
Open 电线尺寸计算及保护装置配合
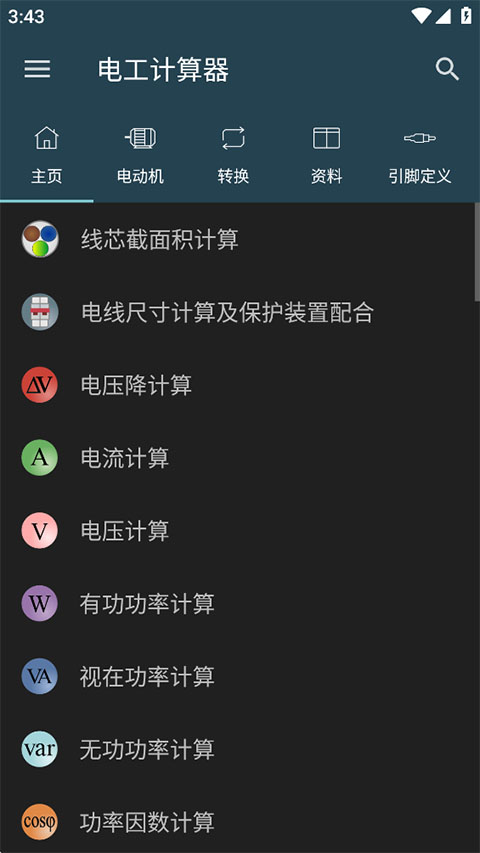pos(237,312)
